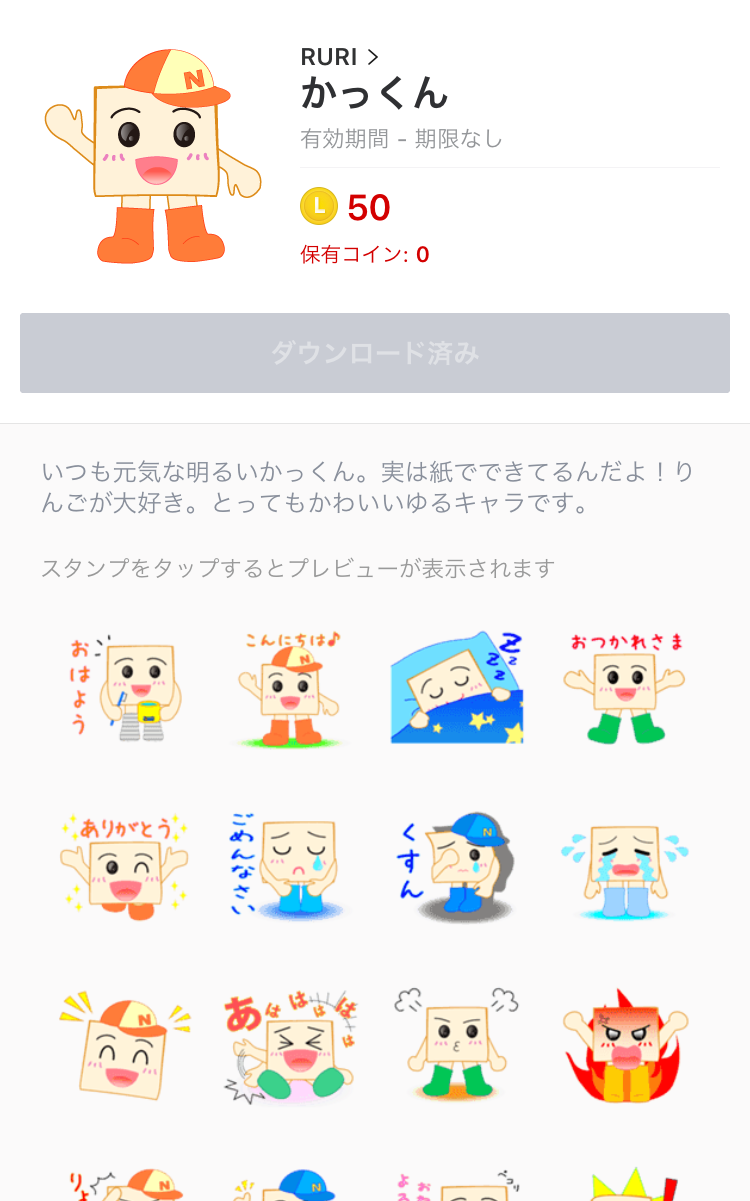Open the RURI creator page link
This screenshot has height=1201, width=750.
pyautogui.click(x=340, y=57)
